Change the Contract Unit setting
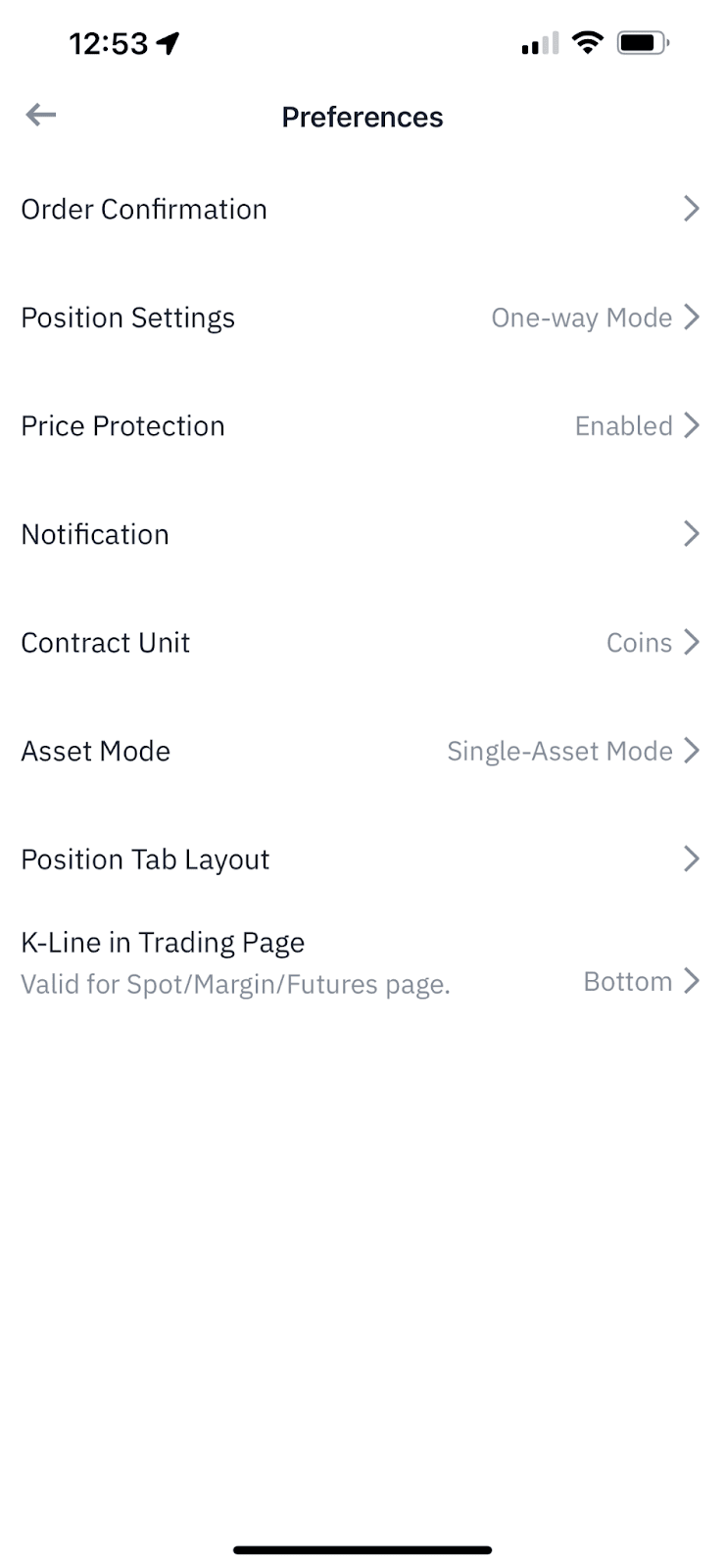The image size is (725, 1568). (x=361, y=643)
